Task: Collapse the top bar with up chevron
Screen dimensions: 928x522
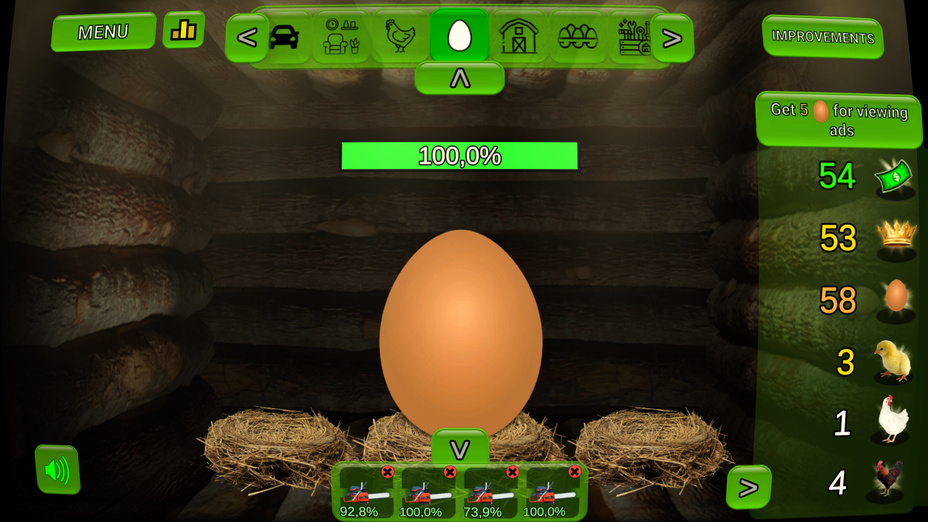Action: (460, 78)
